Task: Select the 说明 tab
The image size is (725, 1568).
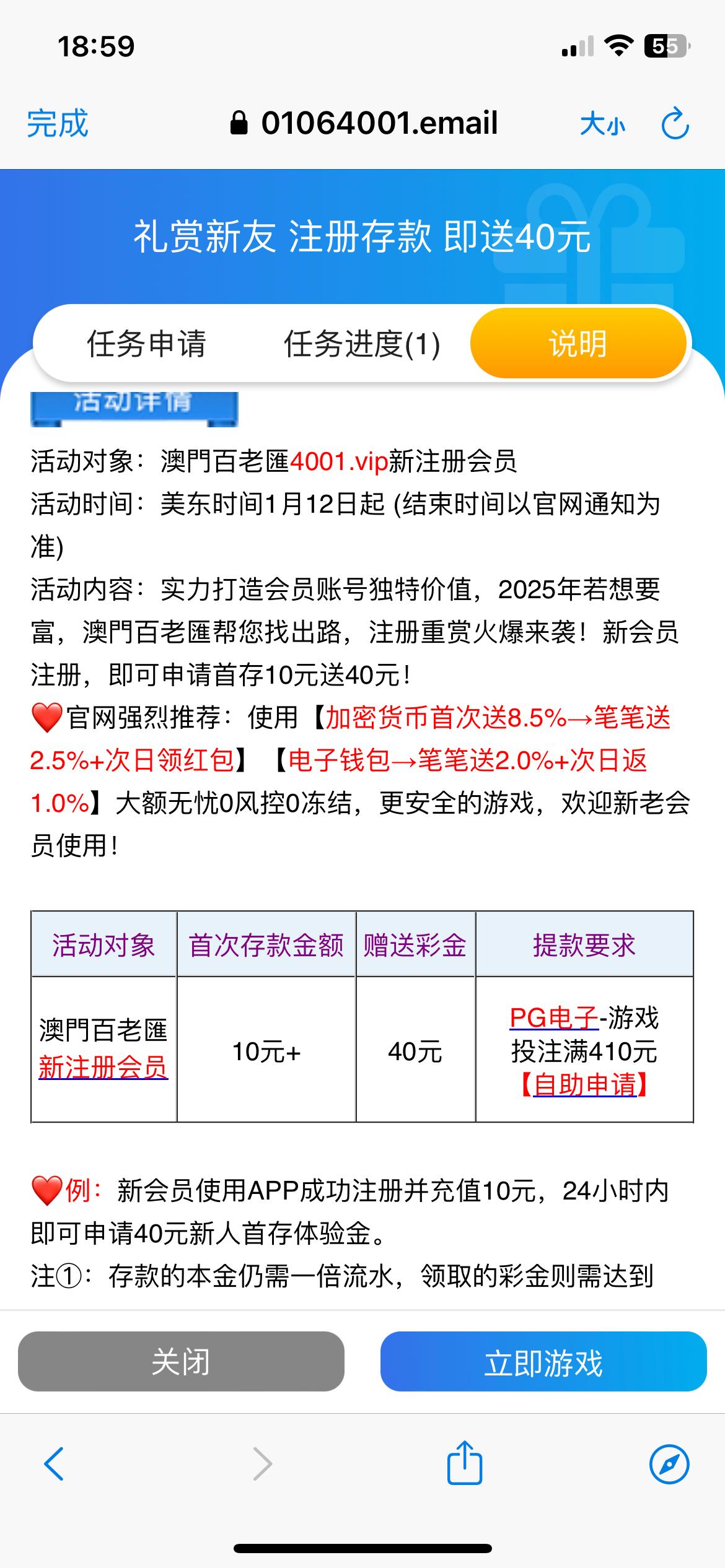Action: click(x=578, y=344)
